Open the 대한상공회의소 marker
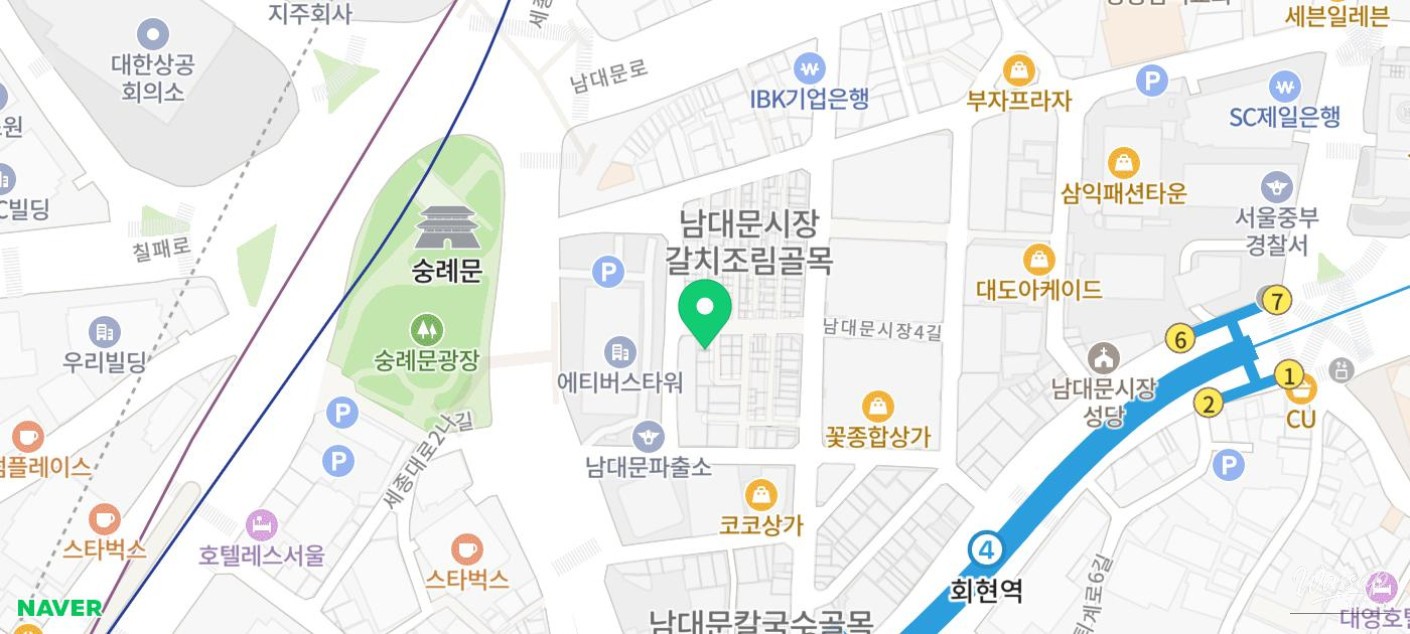 [152, 35]
